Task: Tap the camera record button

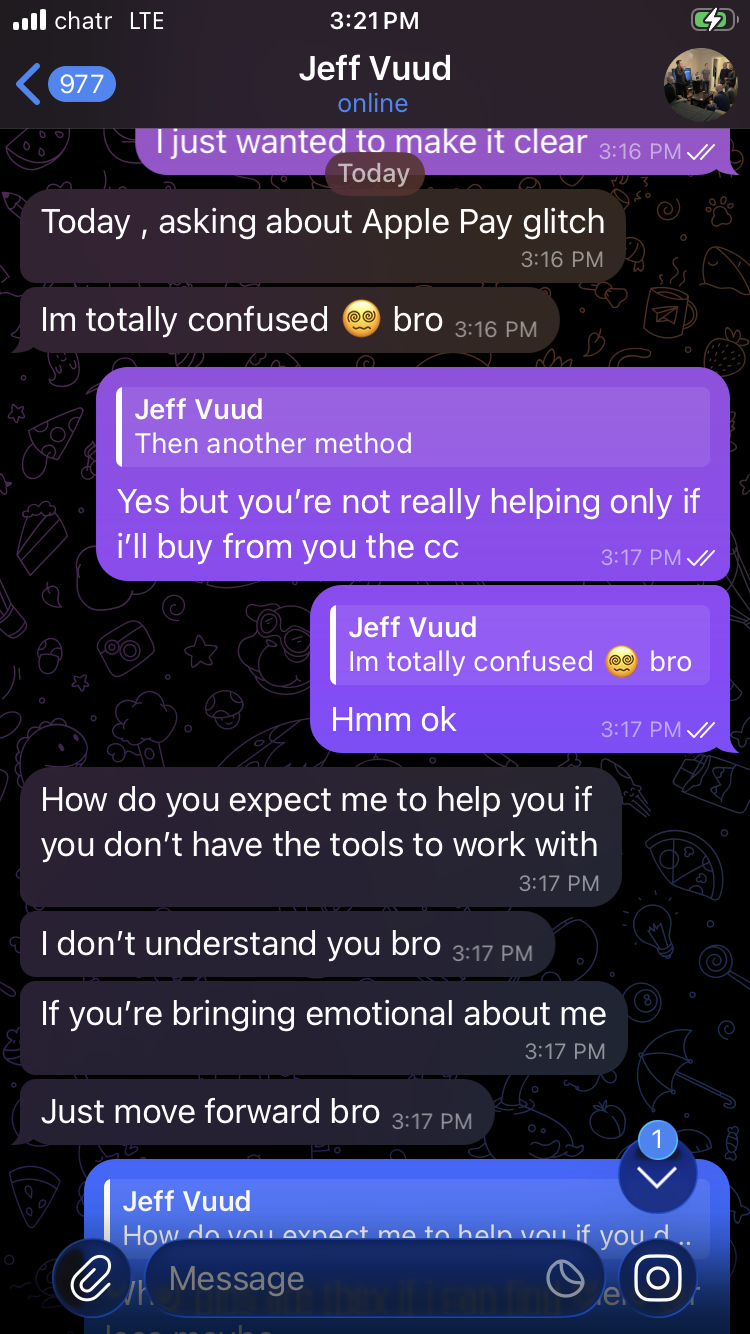Action: (x=657, y=1278)
